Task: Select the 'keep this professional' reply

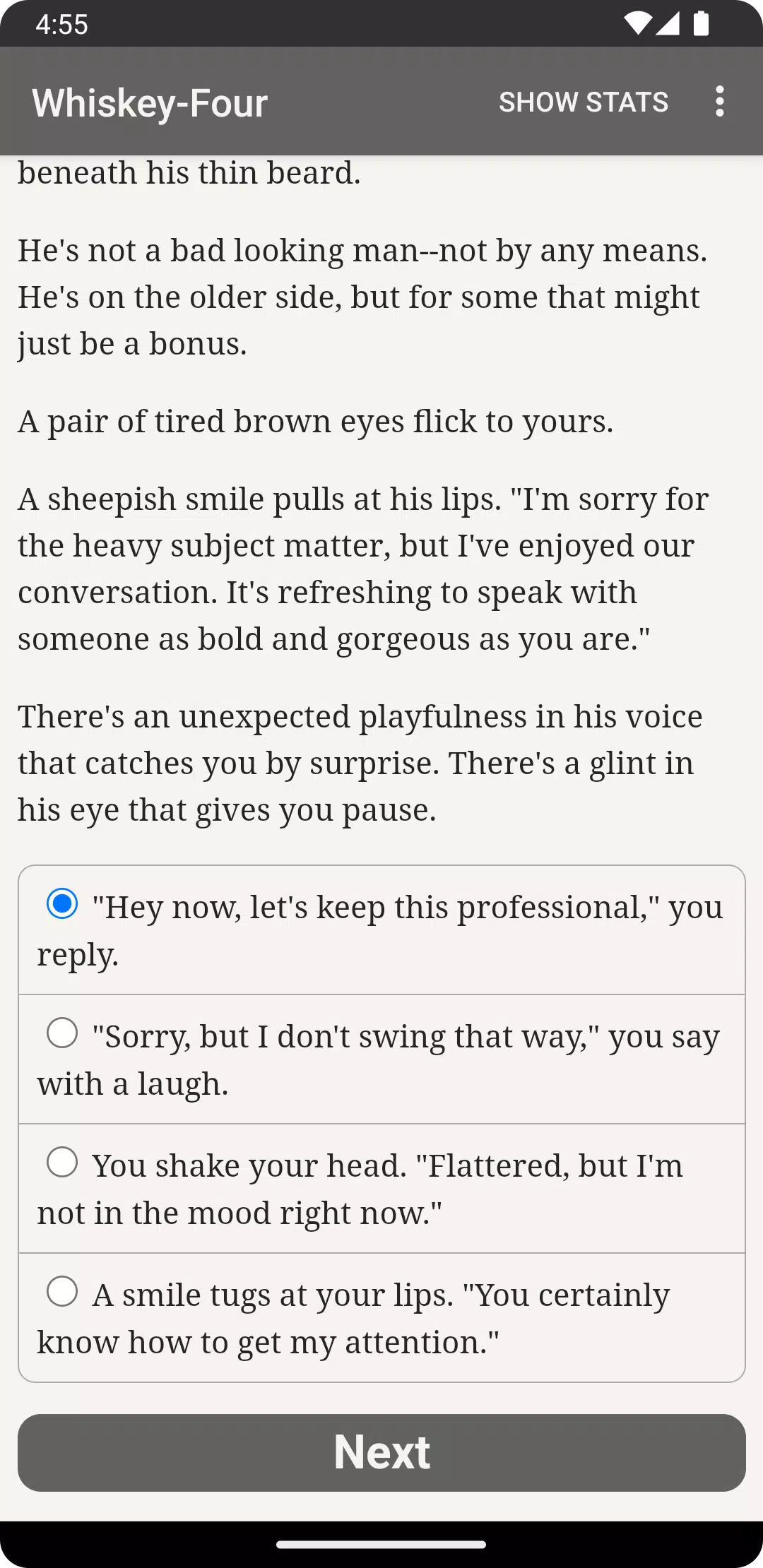Action: 381,931
